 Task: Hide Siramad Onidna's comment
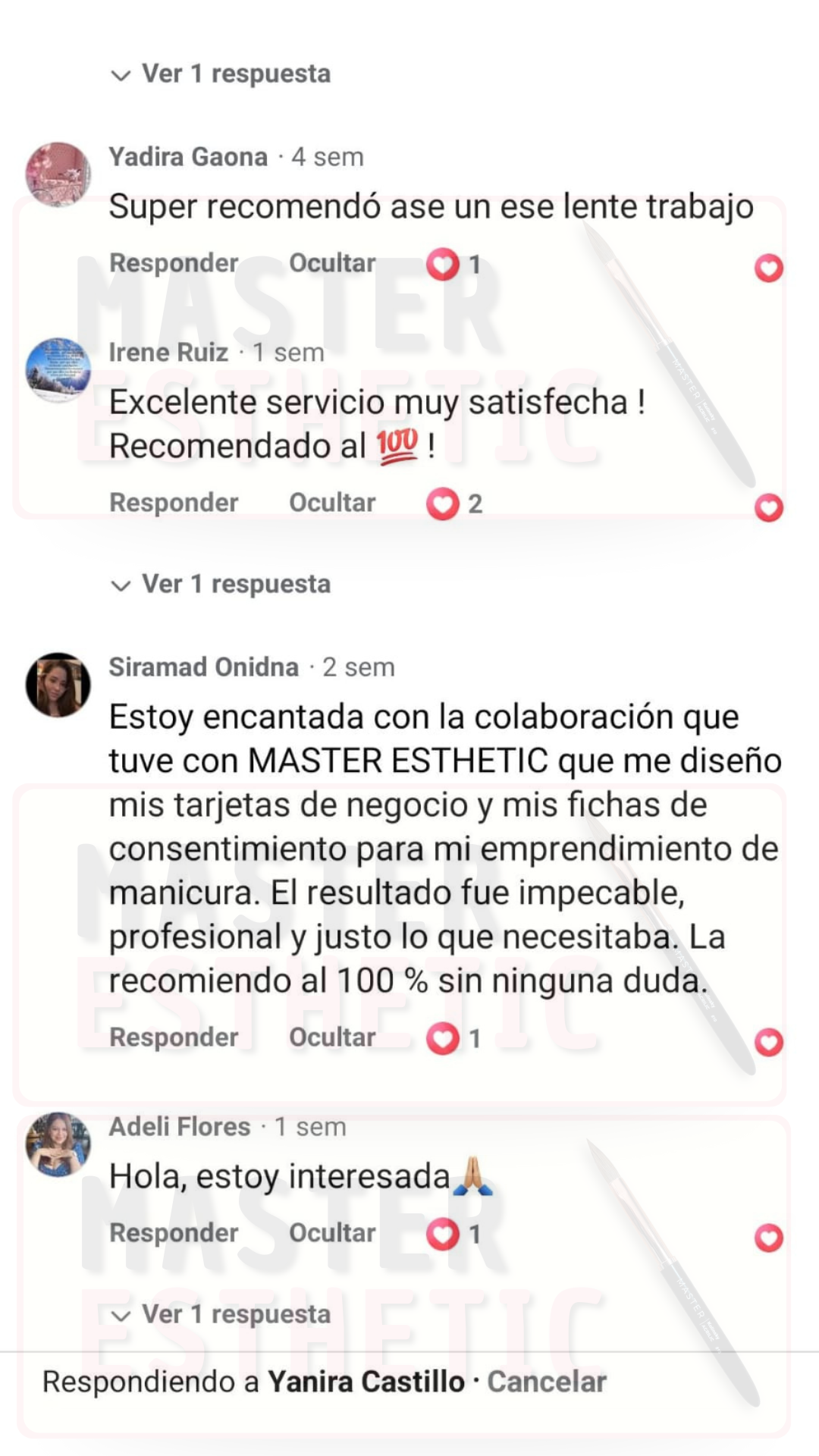click(332, 1037)
